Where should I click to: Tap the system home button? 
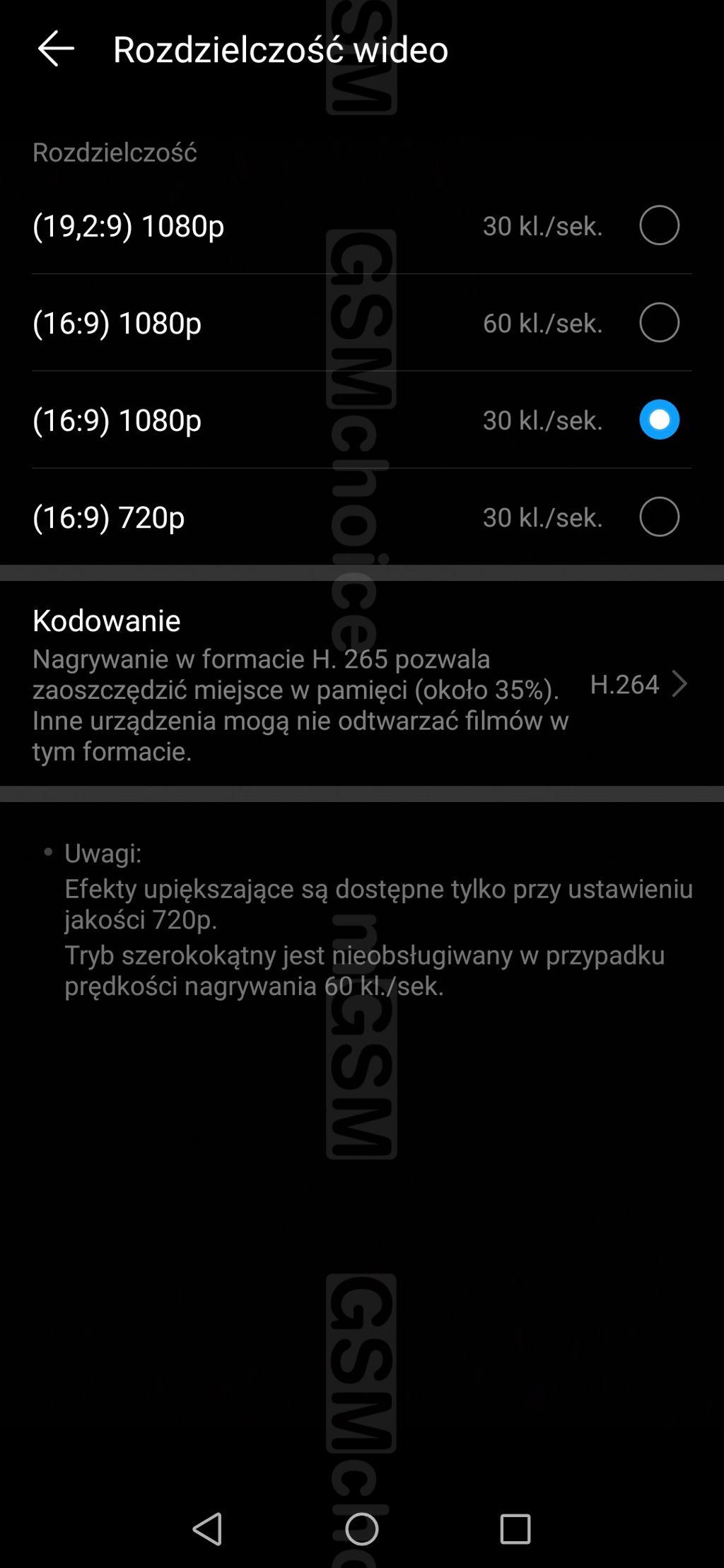pyautogui.click(x=361, y=1529)
